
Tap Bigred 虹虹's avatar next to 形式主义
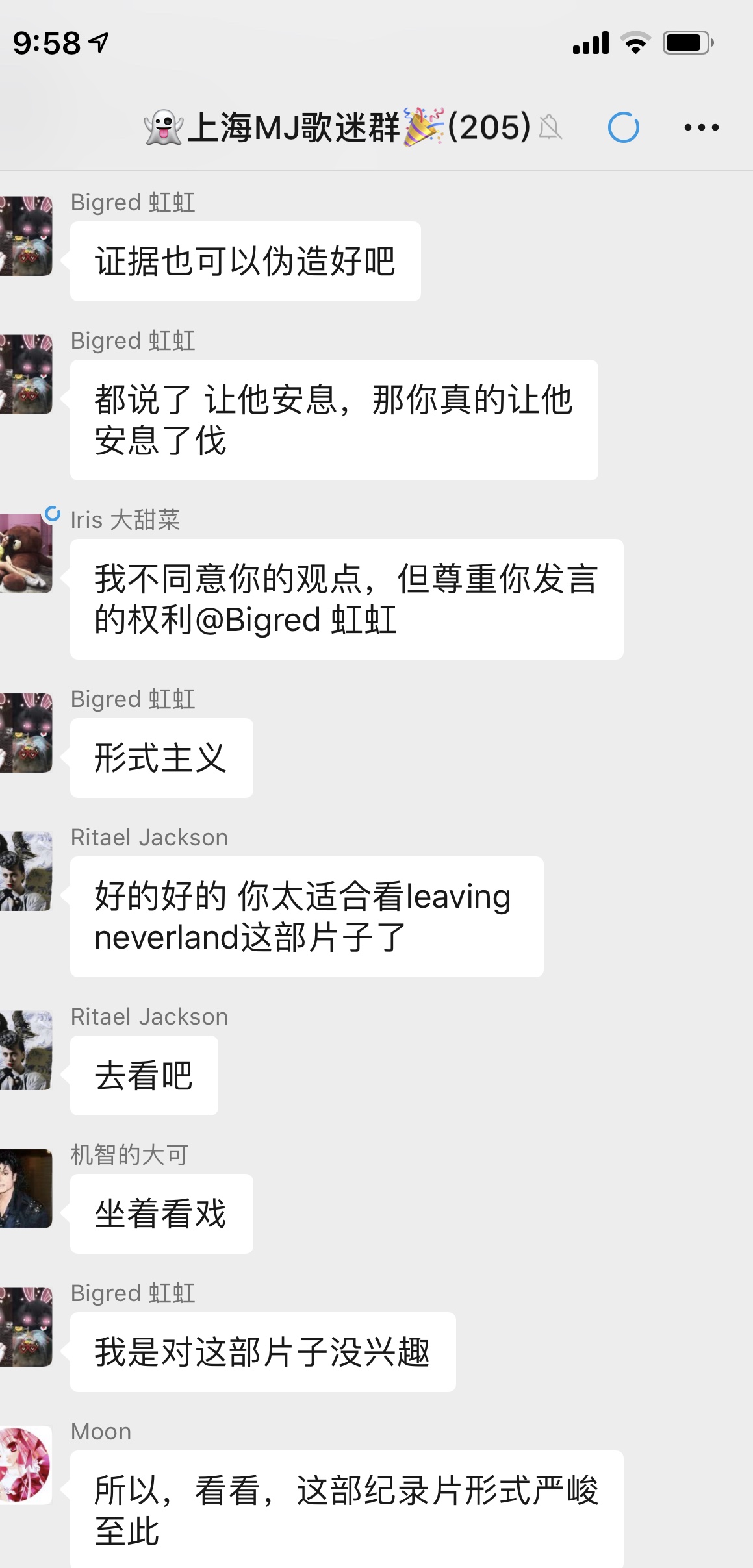pos(26,732)
